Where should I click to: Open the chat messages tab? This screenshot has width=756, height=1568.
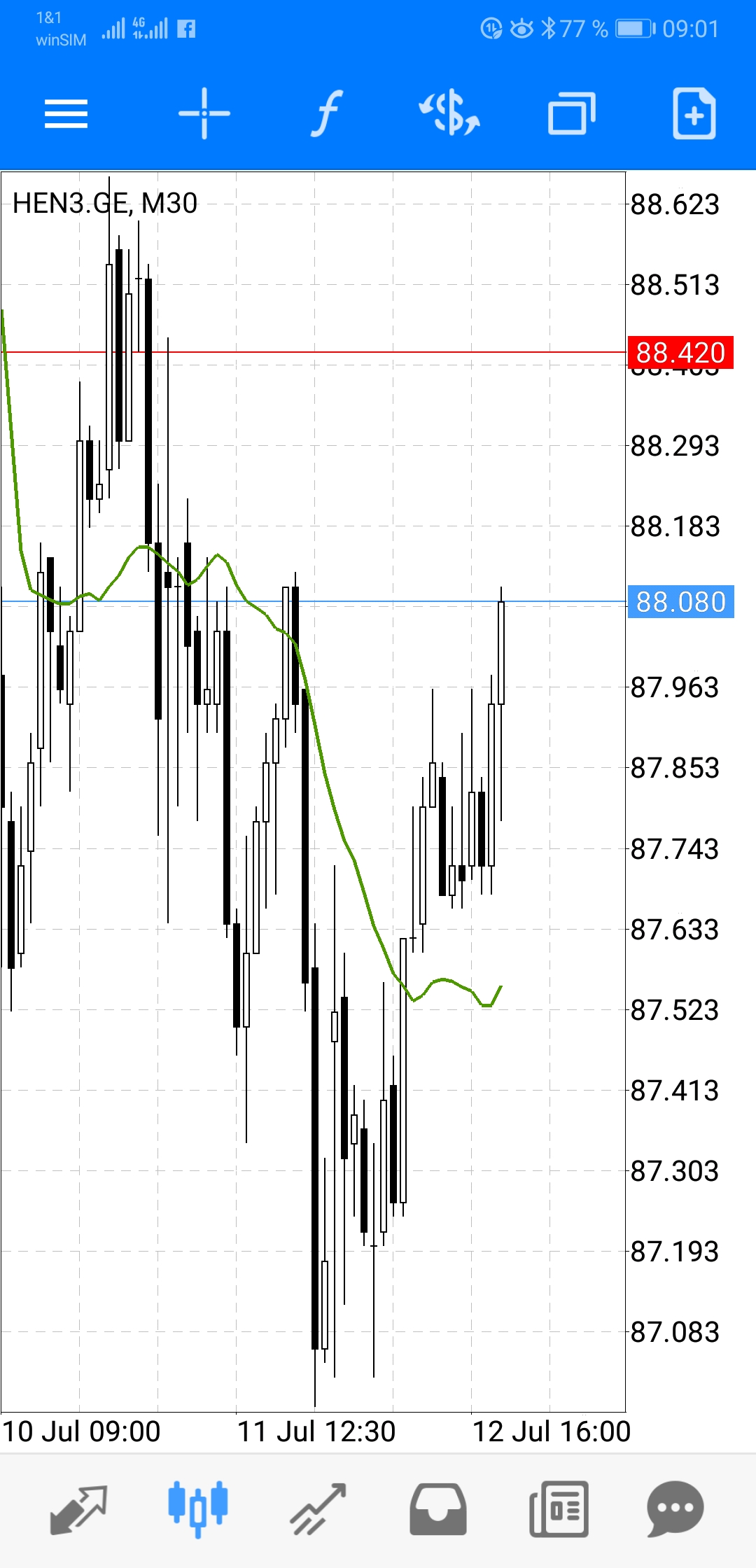(675, 1509)
